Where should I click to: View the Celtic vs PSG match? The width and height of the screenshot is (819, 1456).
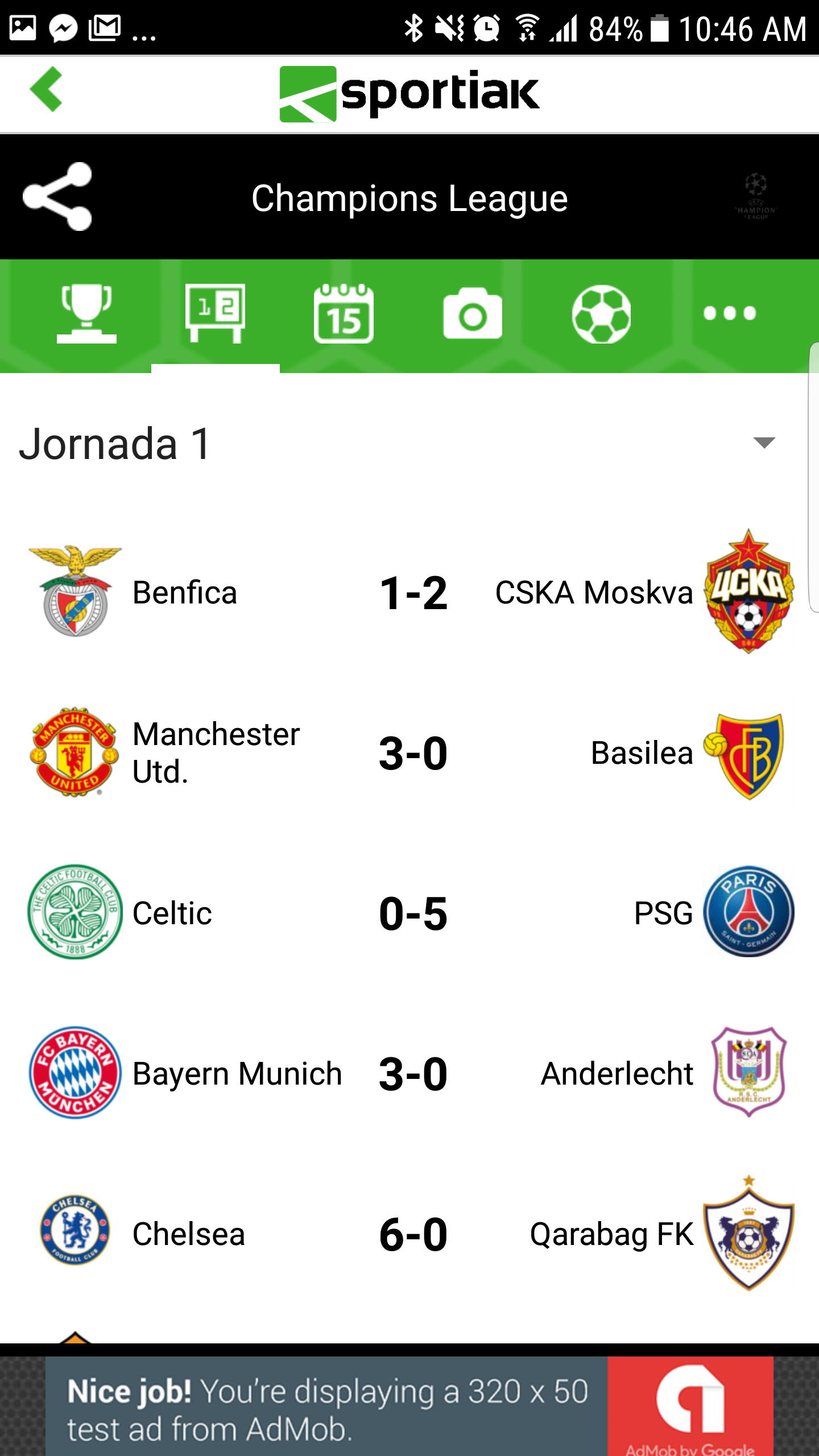(413, 913)
